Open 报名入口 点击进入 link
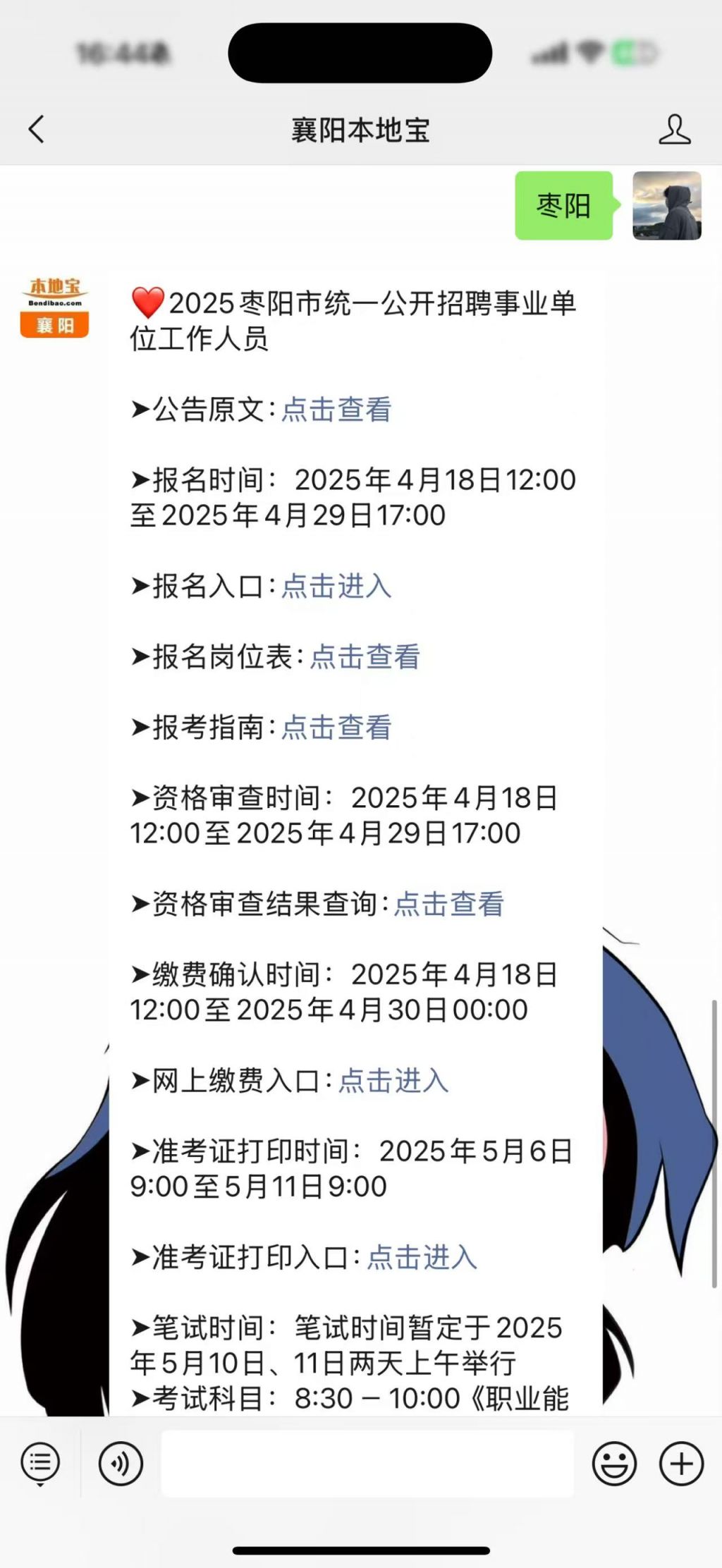This screenshot has height=1568, width=722. (336, 586)
